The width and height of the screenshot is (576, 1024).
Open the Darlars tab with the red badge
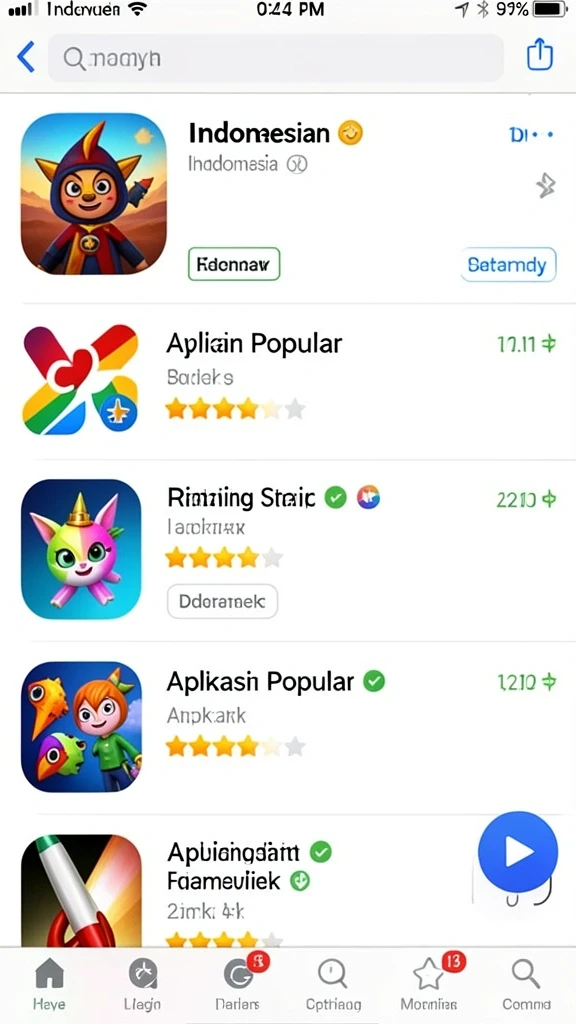coord(238,985)
